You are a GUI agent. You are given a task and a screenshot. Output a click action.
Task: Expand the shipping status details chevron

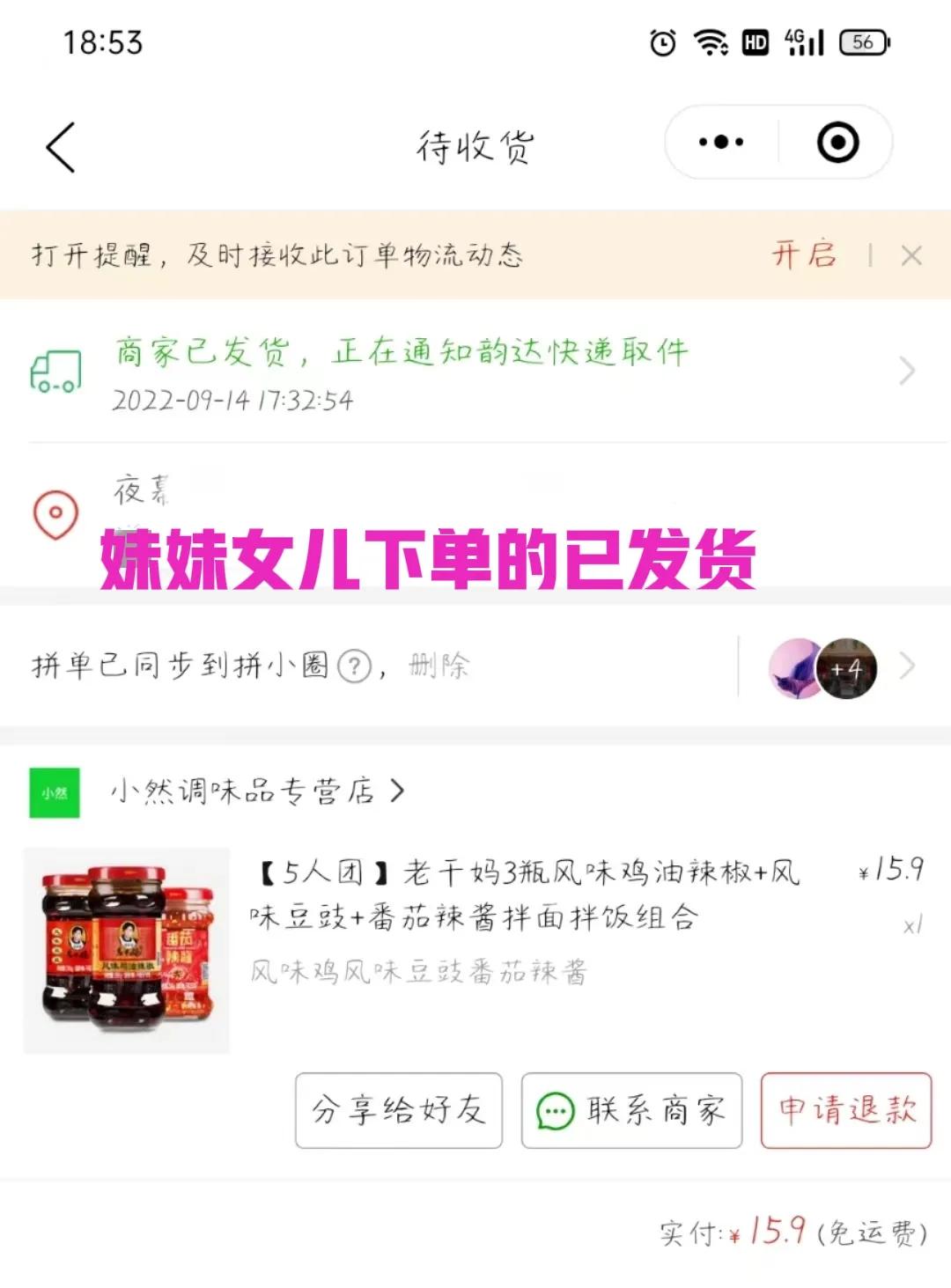pyautogui.click(x=907, y=372)
